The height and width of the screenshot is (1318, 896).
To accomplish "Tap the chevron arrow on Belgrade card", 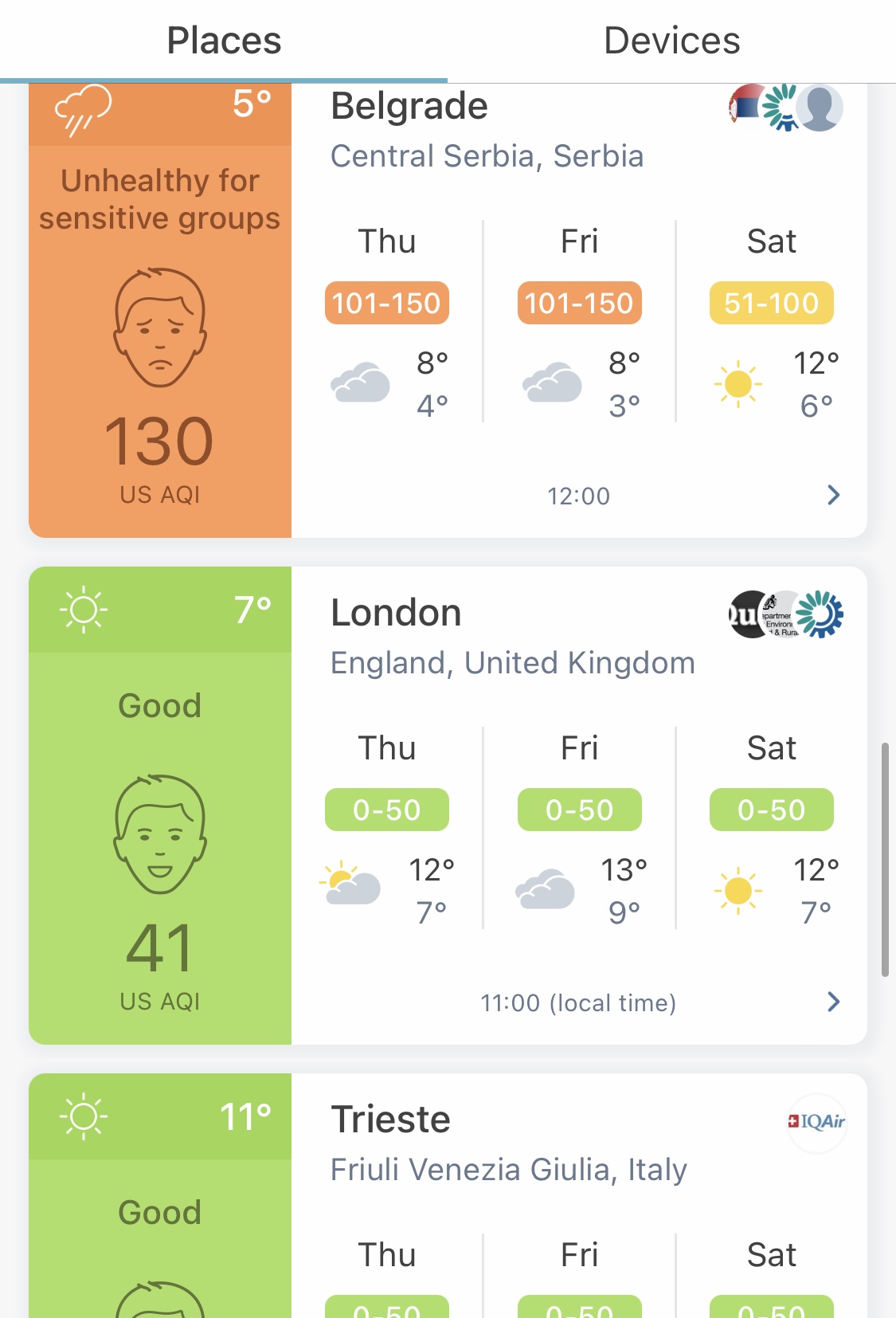I will [x=833, y=495].
